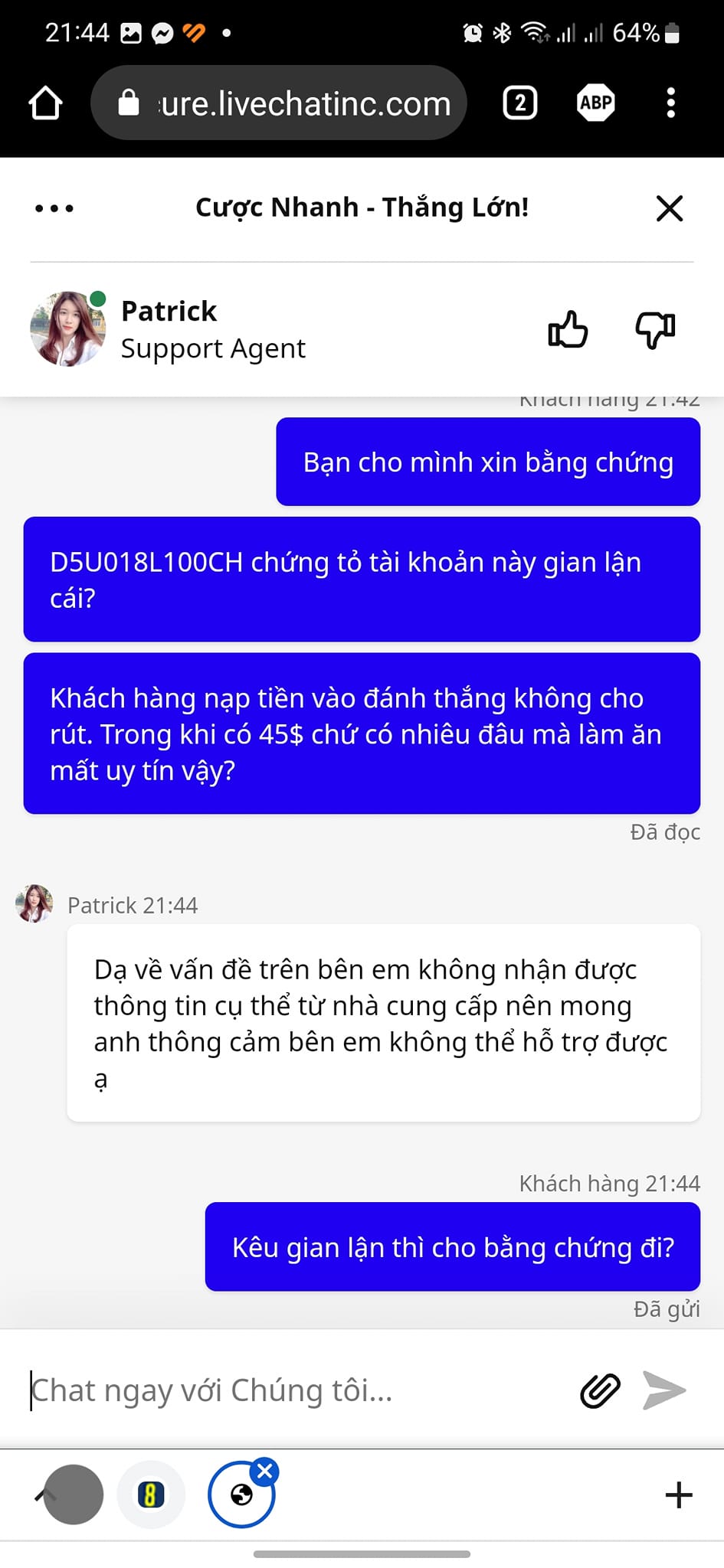Screen dimensions: 724x1568
Task: Go to browser home page
Action: pyautogui.click(x=45, y=103)
